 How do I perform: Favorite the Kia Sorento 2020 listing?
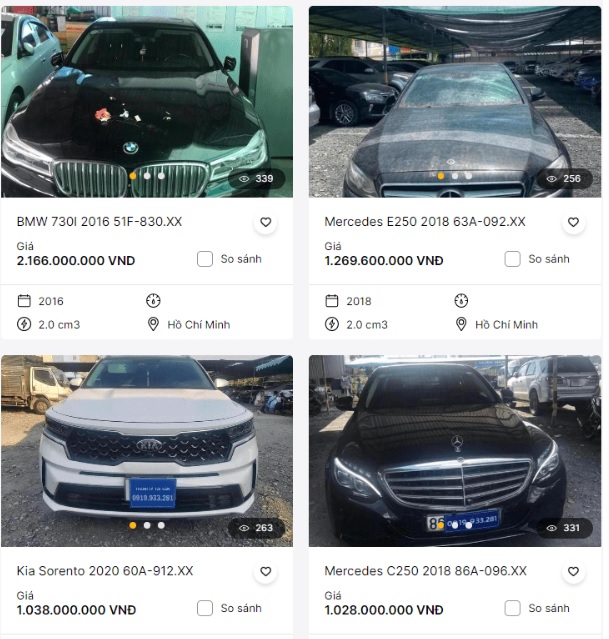coord(265,572)
